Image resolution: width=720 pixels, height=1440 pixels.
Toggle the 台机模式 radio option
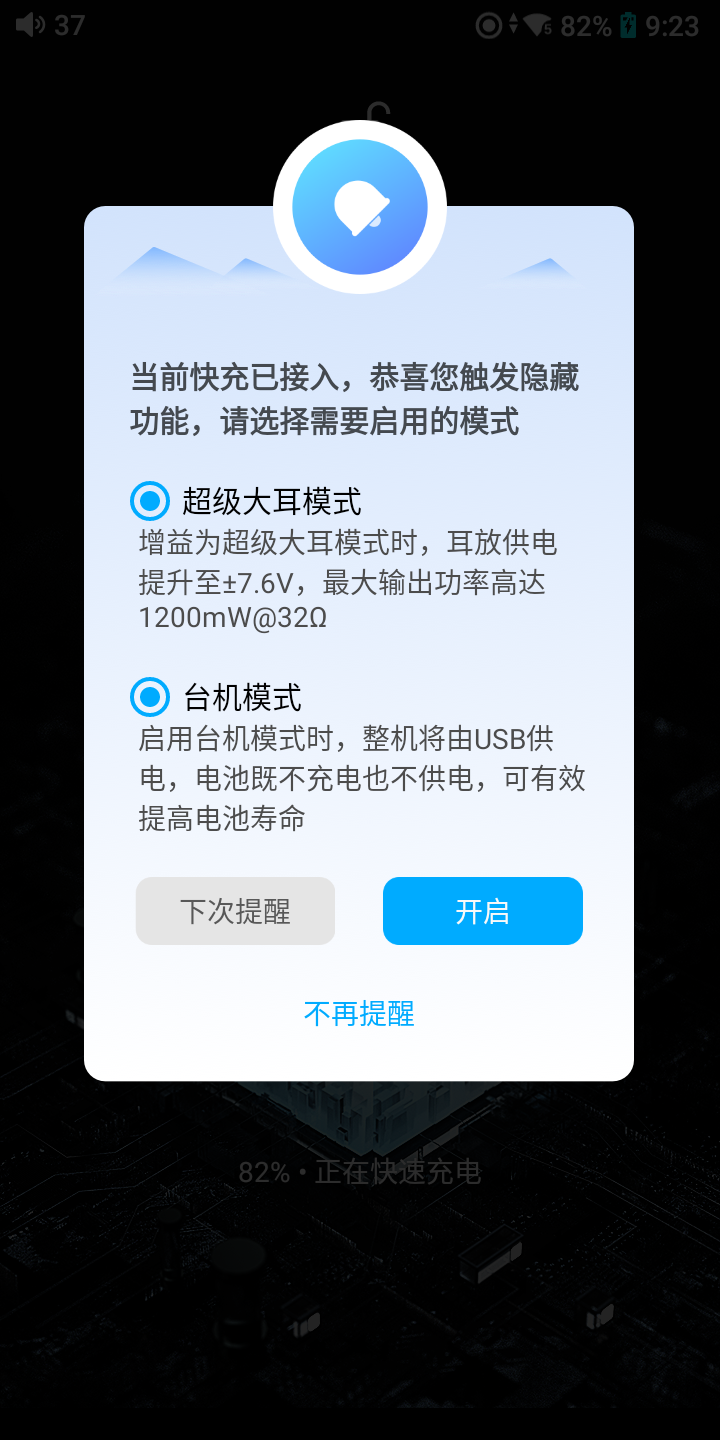[x=151, y=696]
